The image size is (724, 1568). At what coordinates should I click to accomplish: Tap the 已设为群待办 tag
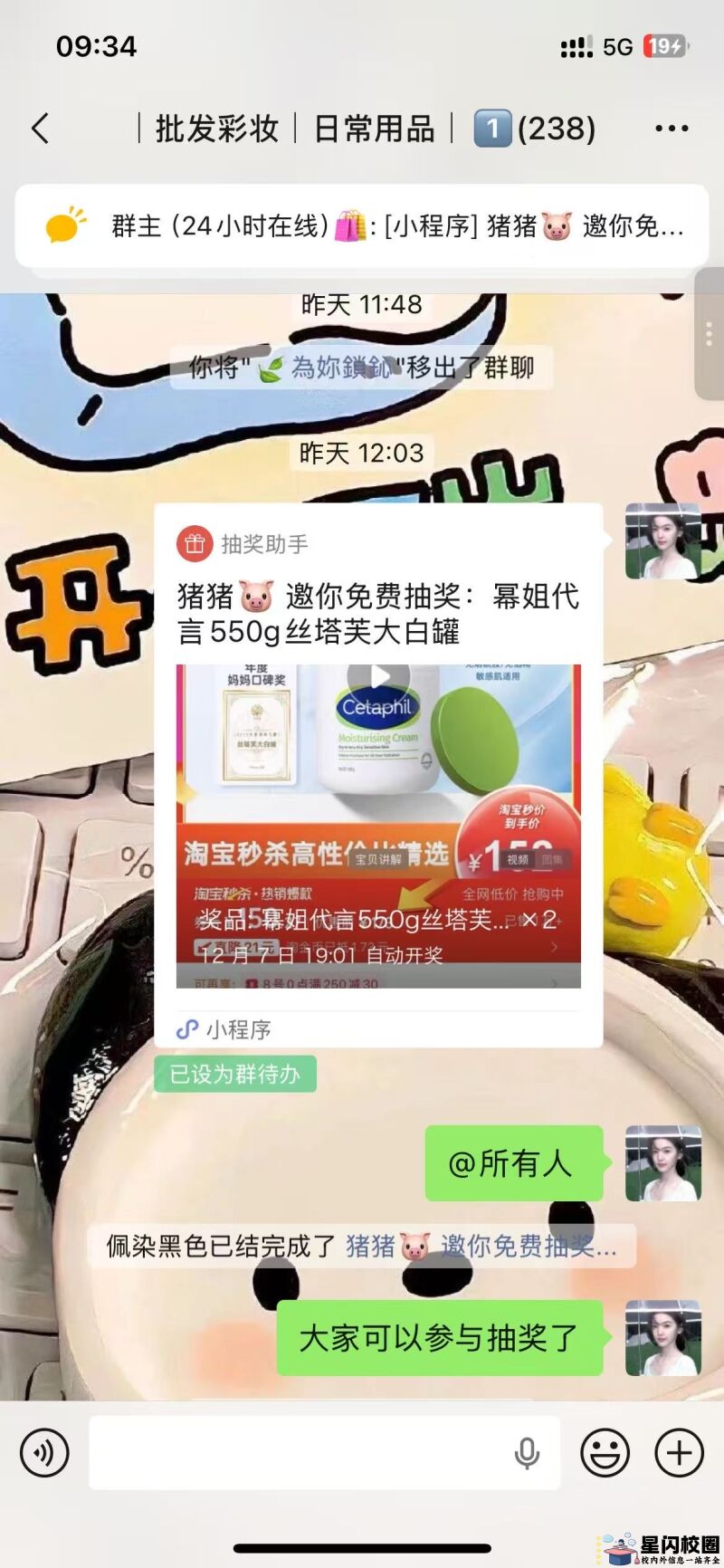[x=235, y=1075]
